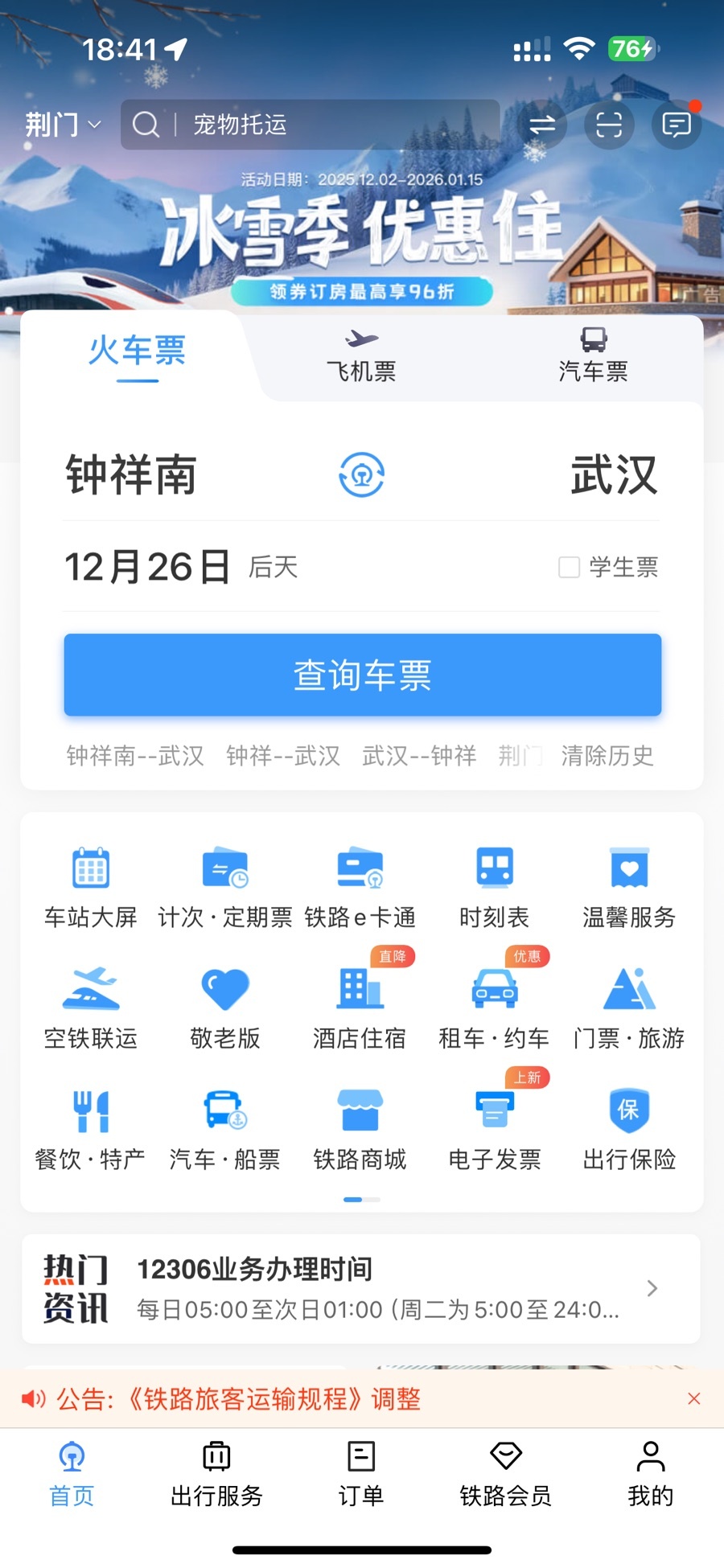The image size is (724, 1568).
Task: Switch to the 汽车票 tab
Action: (x=593, y=356)
